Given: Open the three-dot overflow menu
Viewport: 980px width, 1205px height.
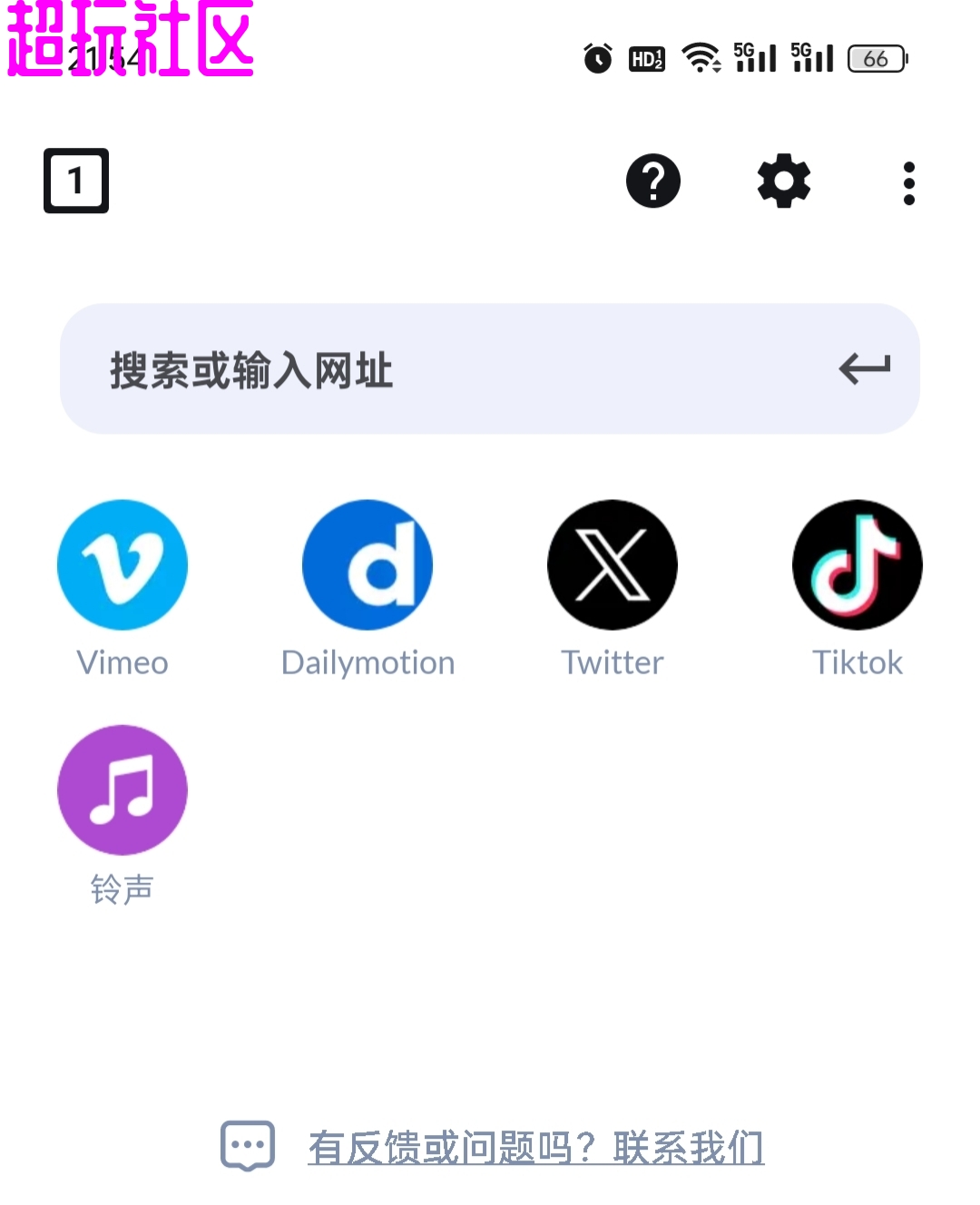Looking at the screenshot, I should 908,181.
